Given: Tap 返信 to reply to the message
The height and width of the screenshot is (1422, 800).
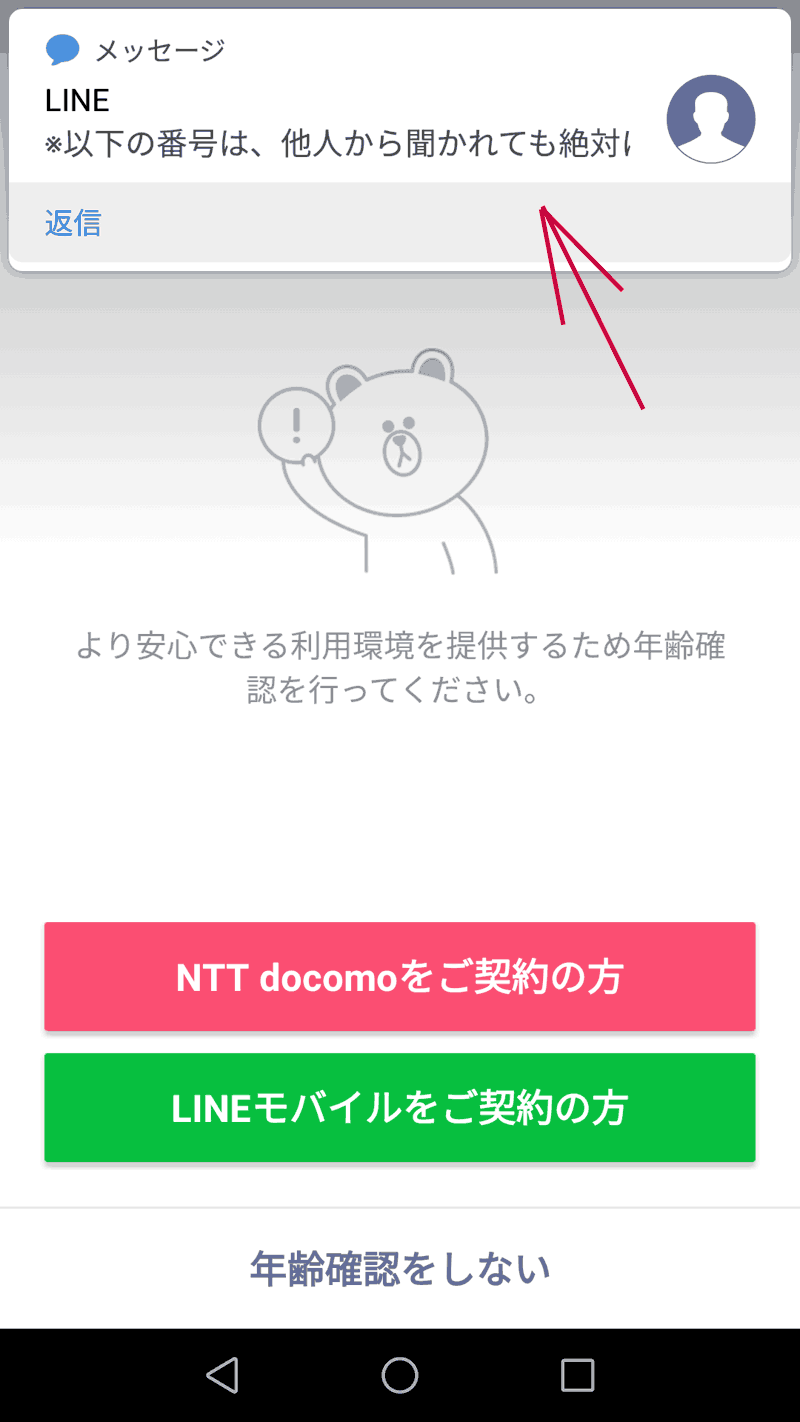Looking at the screenshot, I should click(73, 223).
